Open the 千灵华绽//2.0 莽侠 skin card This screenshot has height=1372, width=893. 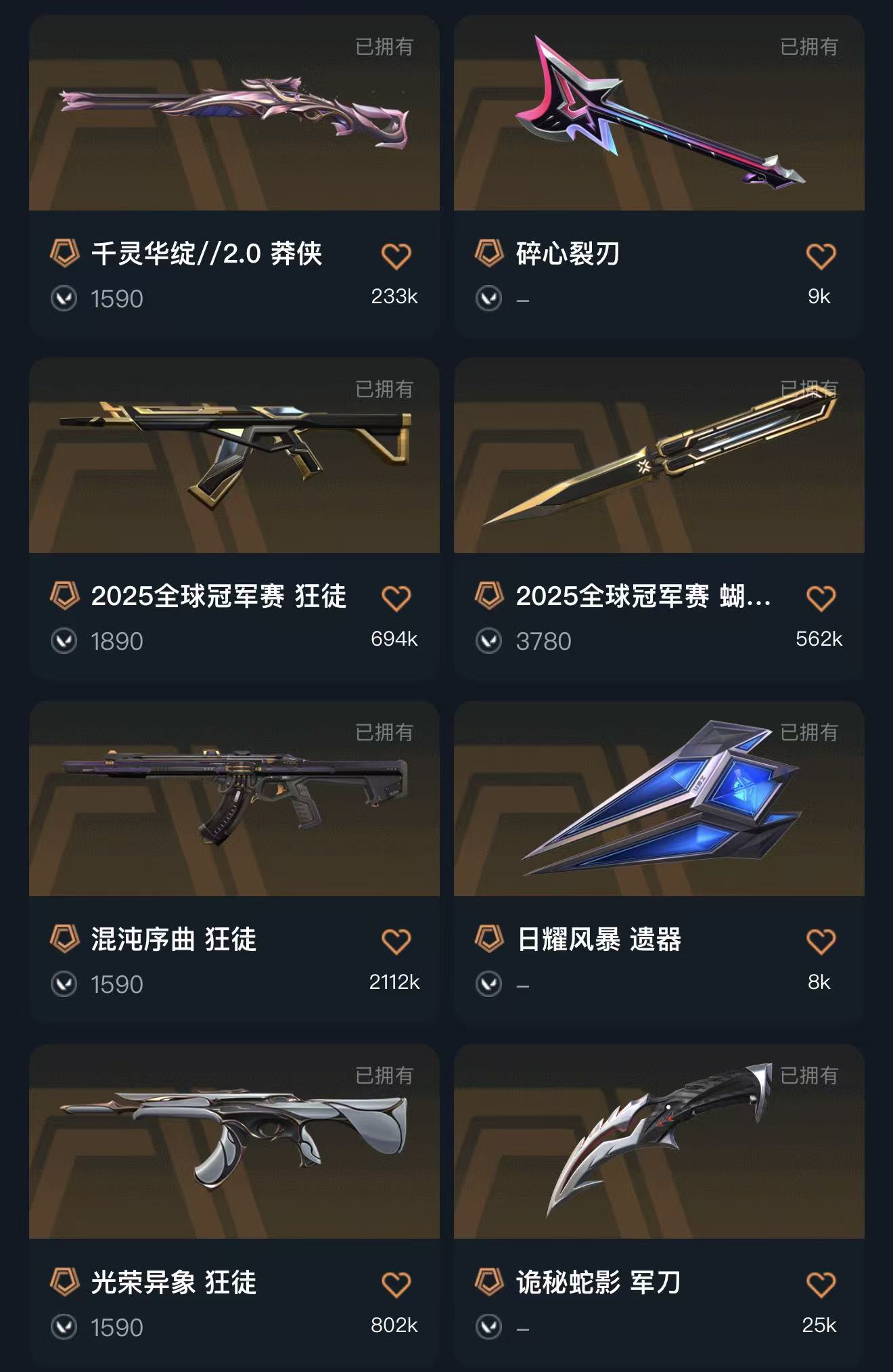click(x=234, y=176)
